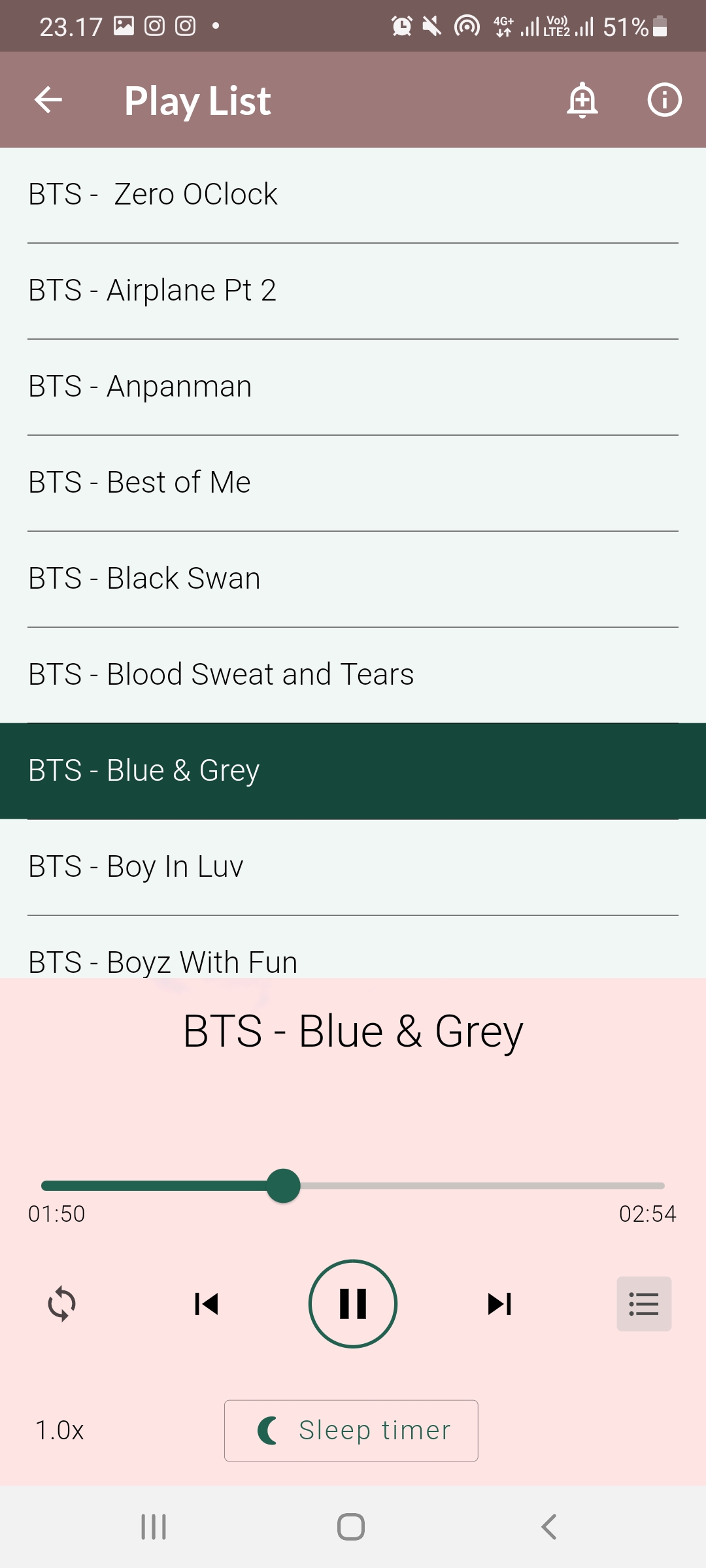Toggle the playlist view button
Viewport: 706px width, 1568px height.
[644, 1304]
